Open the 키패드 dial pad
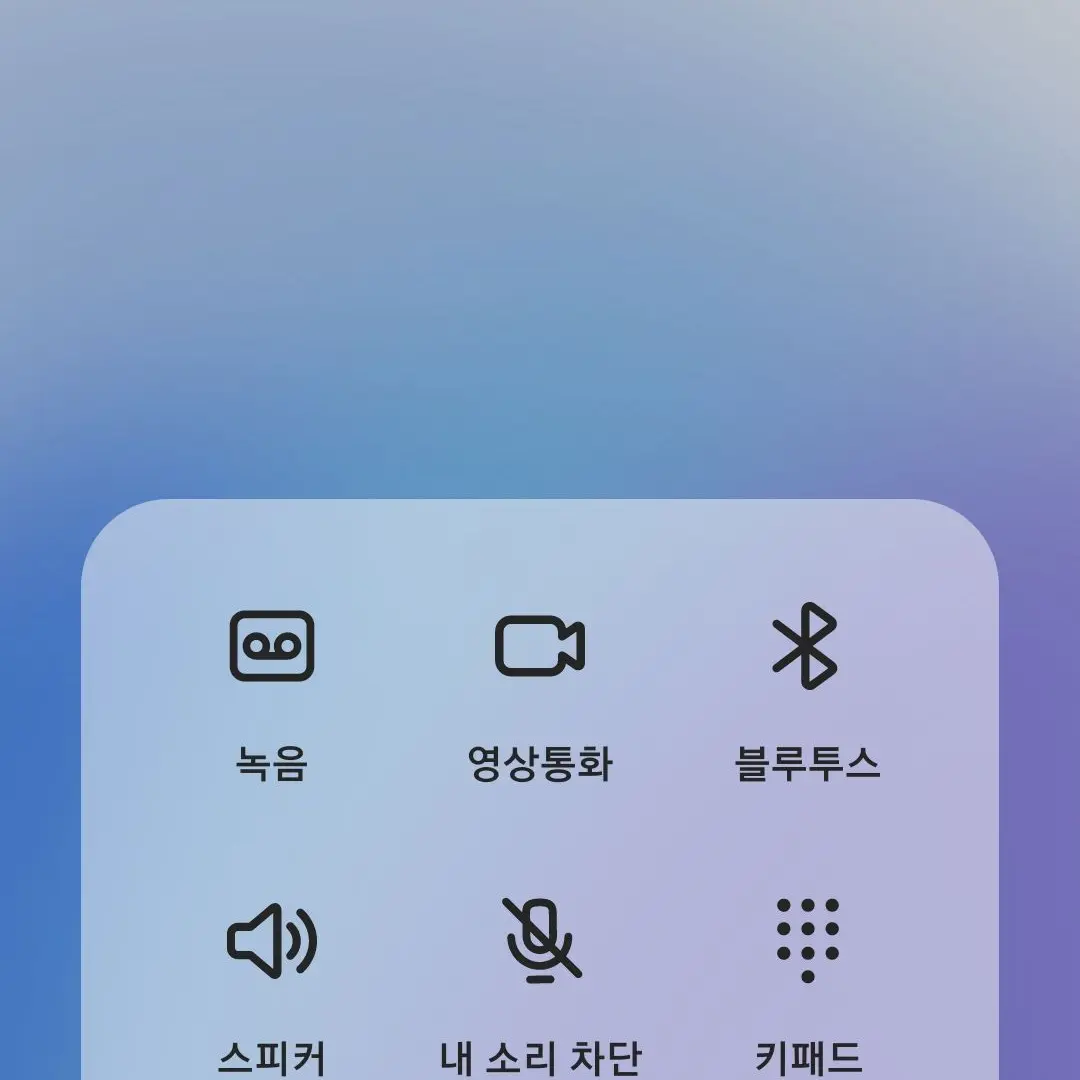The image size is (1080, 1080). (807, 942)
